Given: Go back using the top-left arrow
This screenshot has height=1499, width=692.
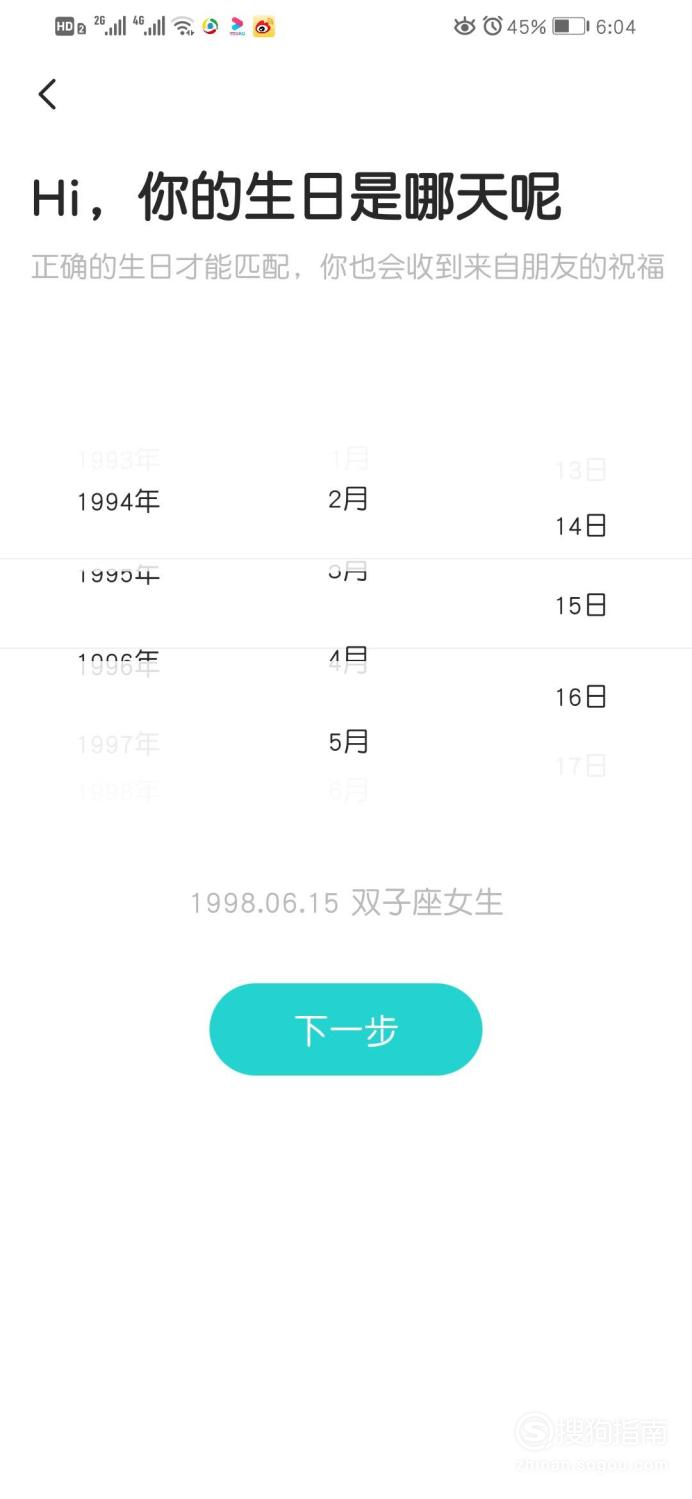Looking at the screenshot, I should 47,94.
